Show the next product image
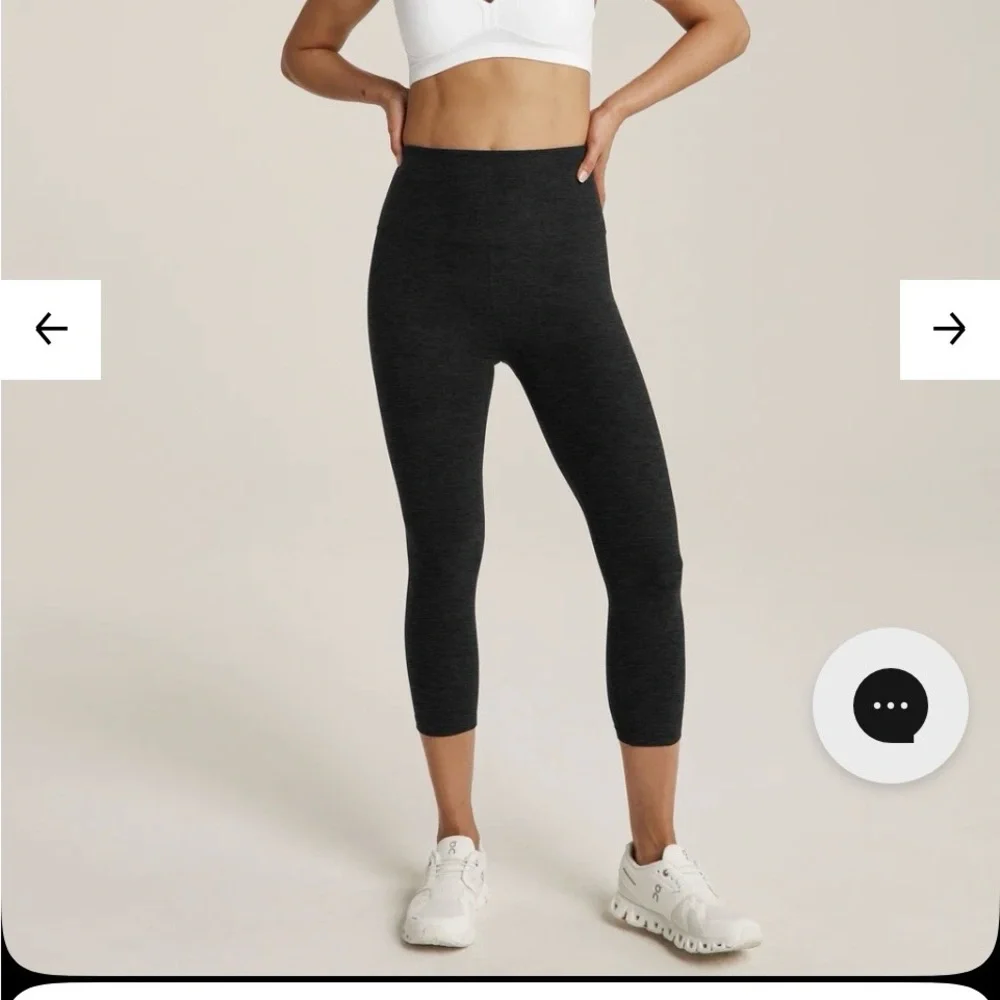 pyautogui.click(x=949, y=329)
